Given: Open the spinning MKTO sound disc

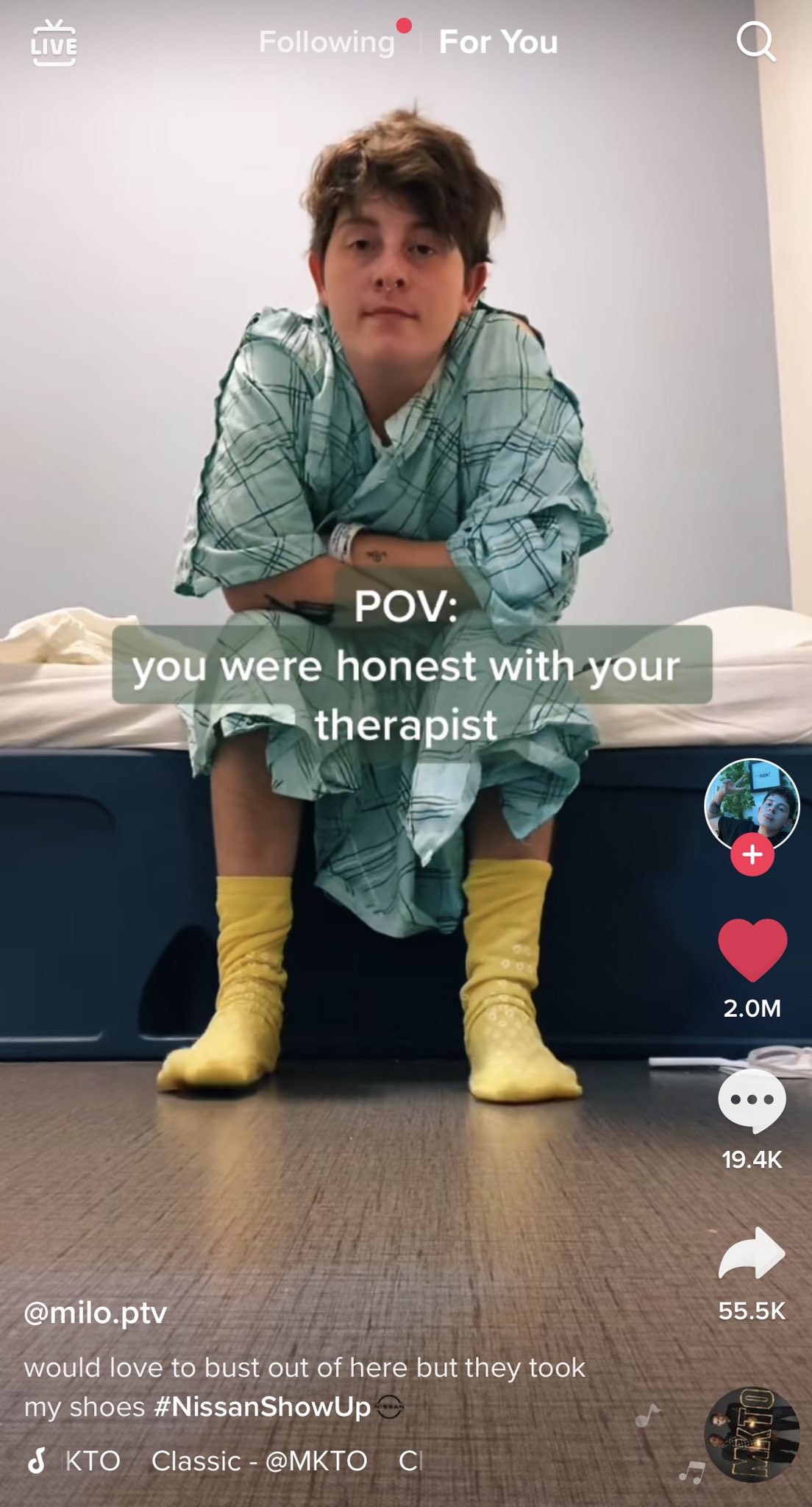Looking at the screenshot, I should tap(752, 1434).
